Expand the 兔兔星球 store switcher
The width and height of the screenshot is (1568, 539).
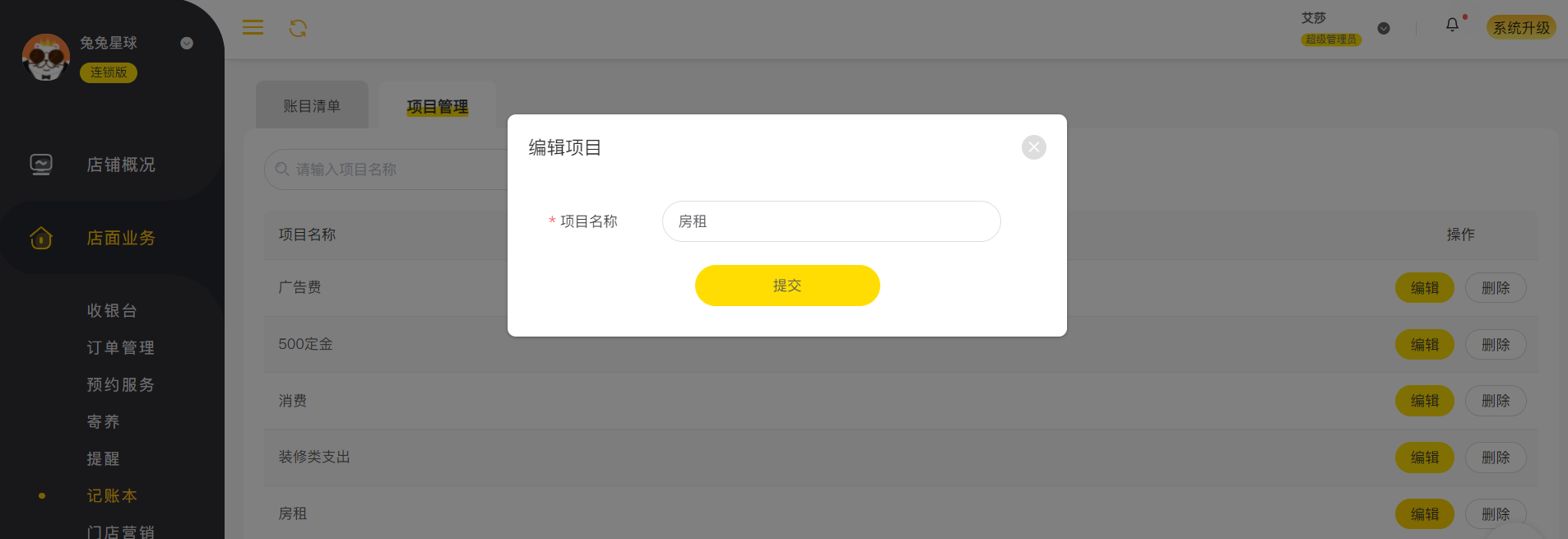click(x=187, y=43)
